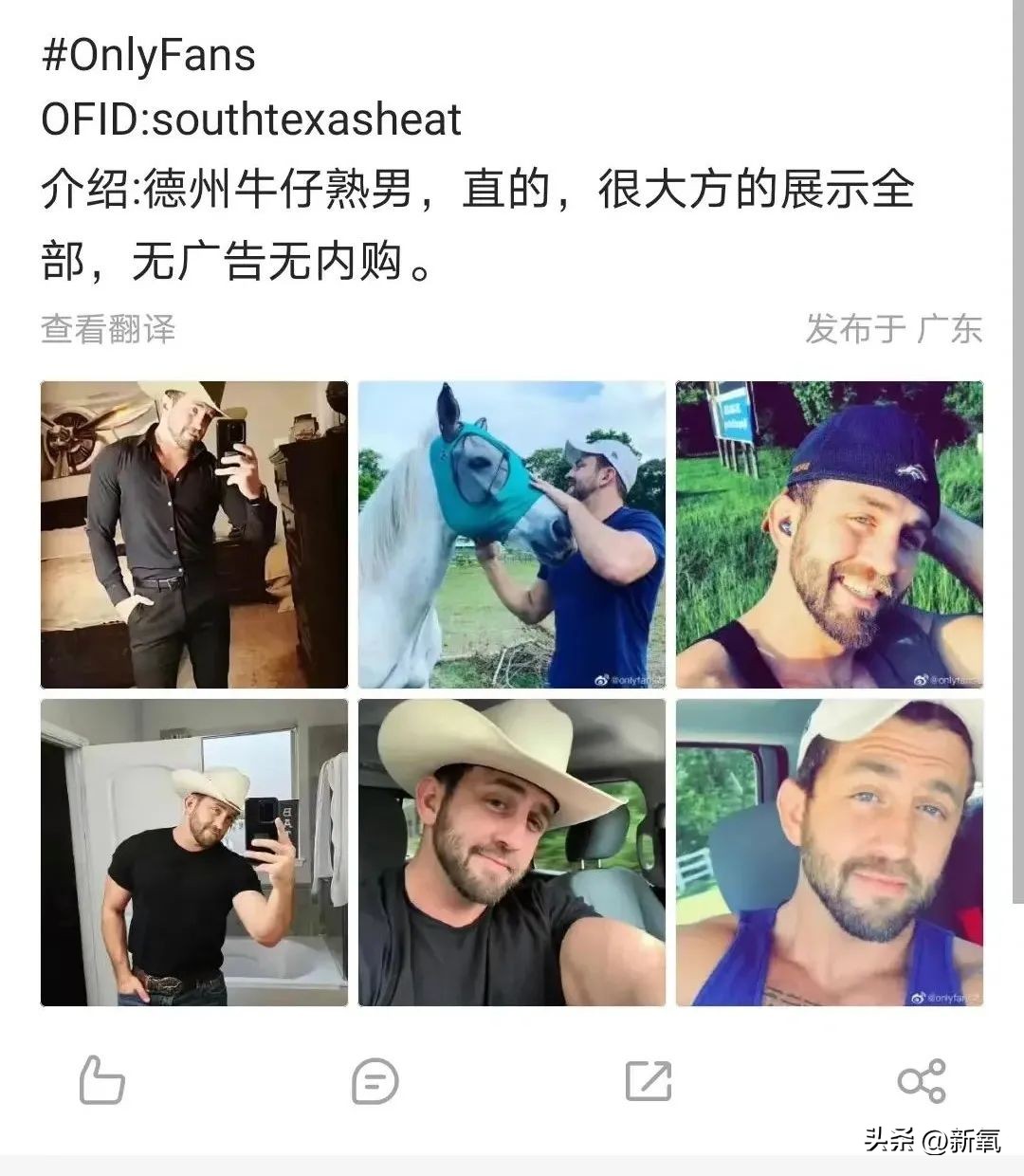Open comments via speech bubble icon
Viewport: 1024px width, 1176px height.
[x=374, y=1081]
